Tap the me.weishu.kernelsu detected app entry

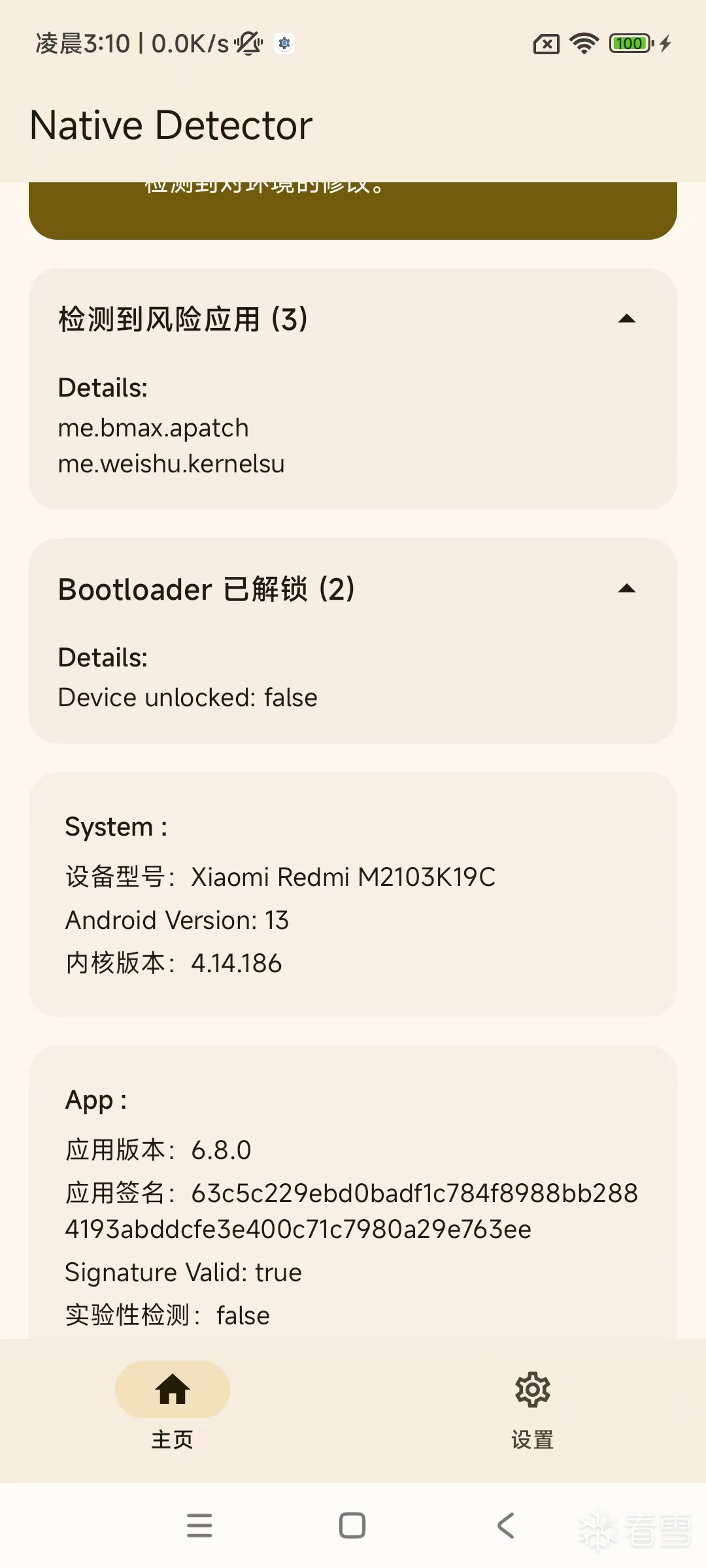click(x=170, y=463)
